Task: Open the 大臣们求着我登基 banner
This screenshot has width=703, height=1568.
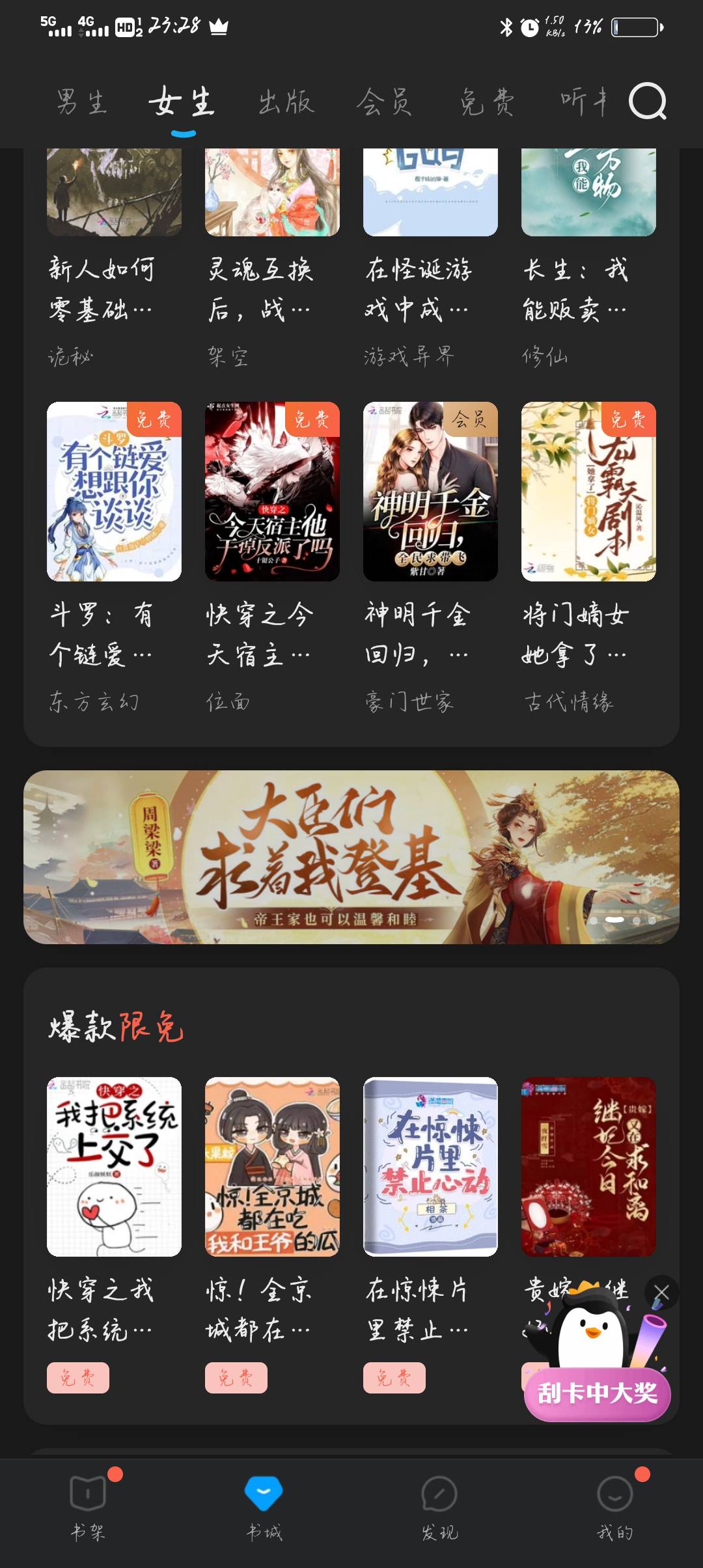Action: (351, 857)
